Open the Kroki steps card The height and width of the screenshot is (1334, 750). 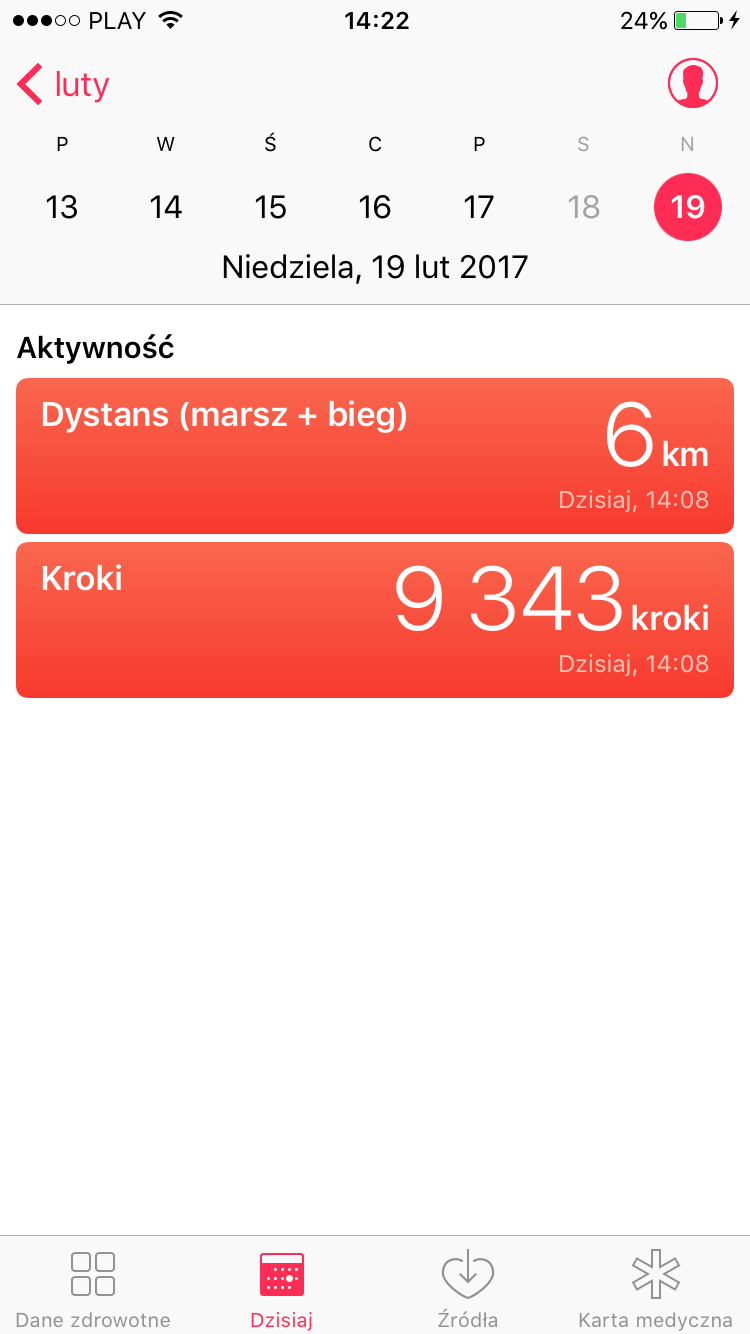(x=375, y=620)
